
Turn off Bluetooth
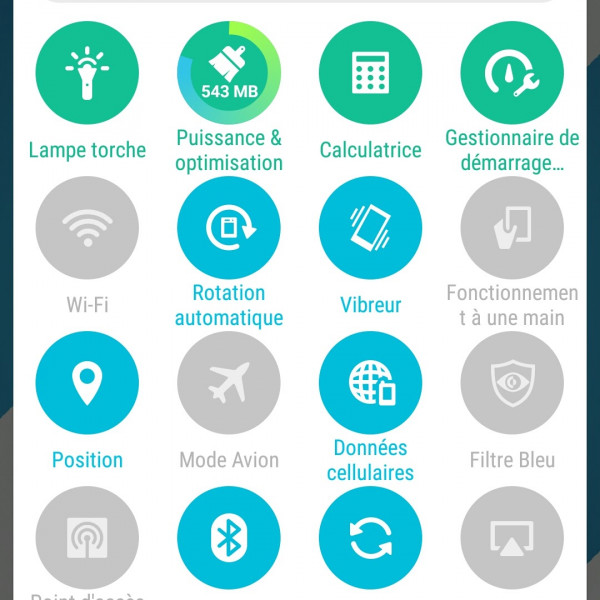pos(229,539)
